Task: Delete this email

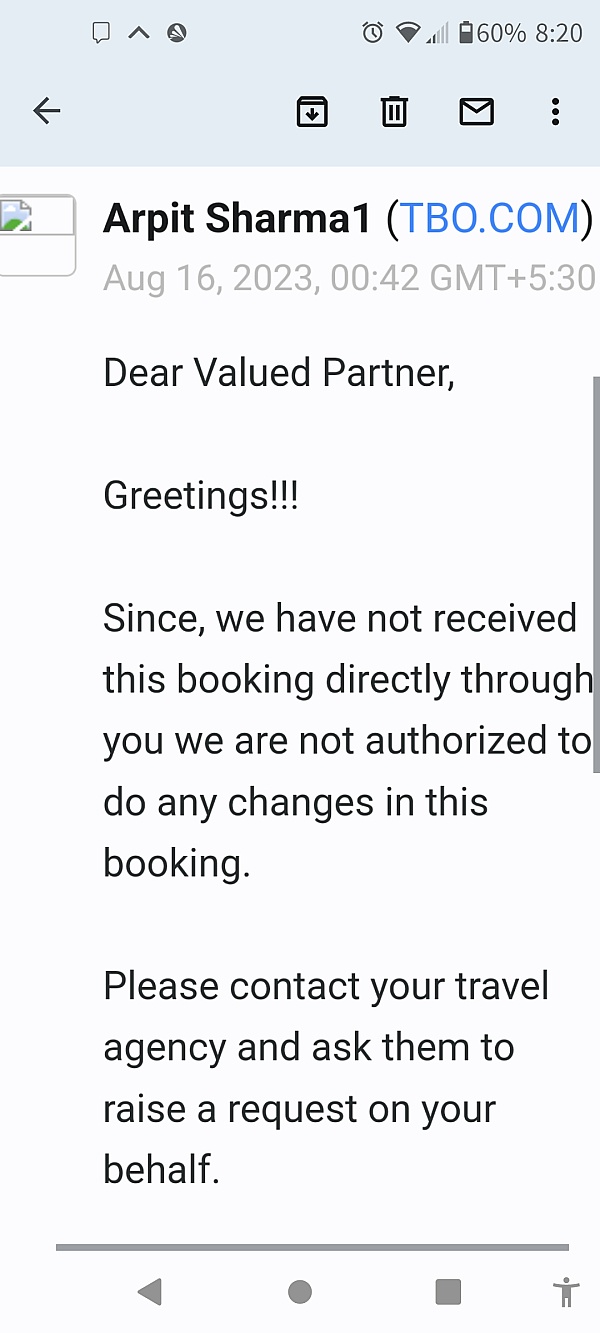Action: coord(395,111)
